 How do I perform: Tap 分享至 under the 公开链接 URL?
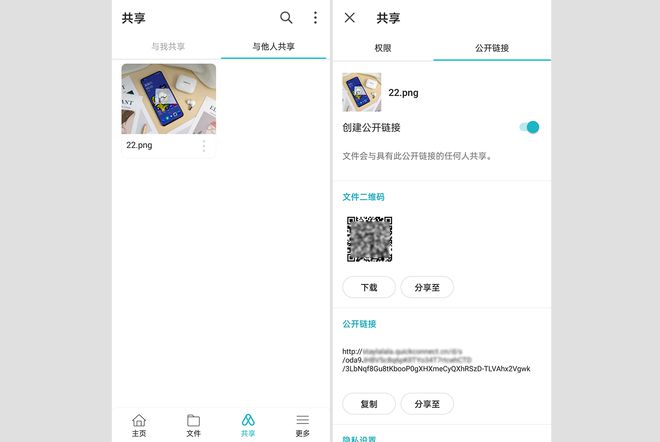click(x=427, y=404)
